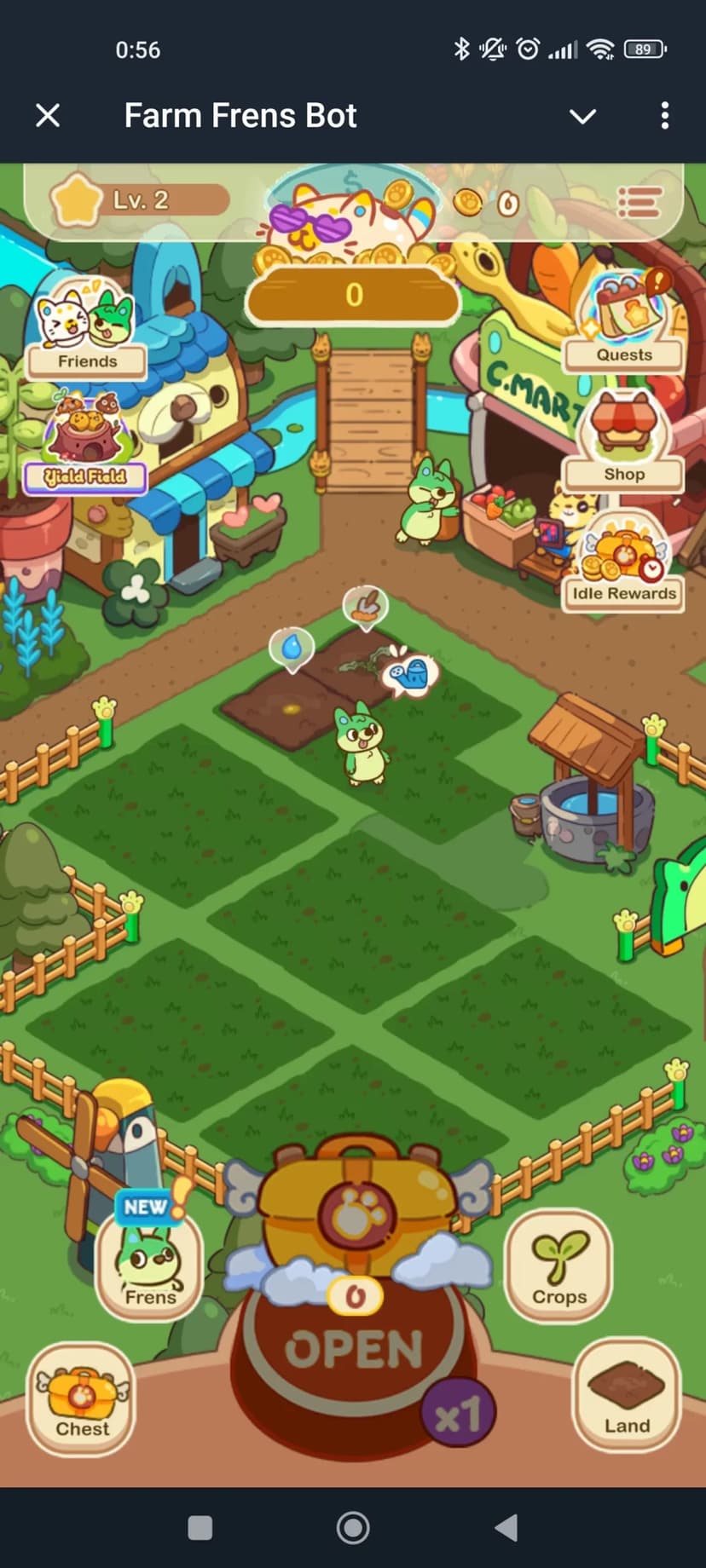Tap the water drop bubble over the plot

coord(292,648)
